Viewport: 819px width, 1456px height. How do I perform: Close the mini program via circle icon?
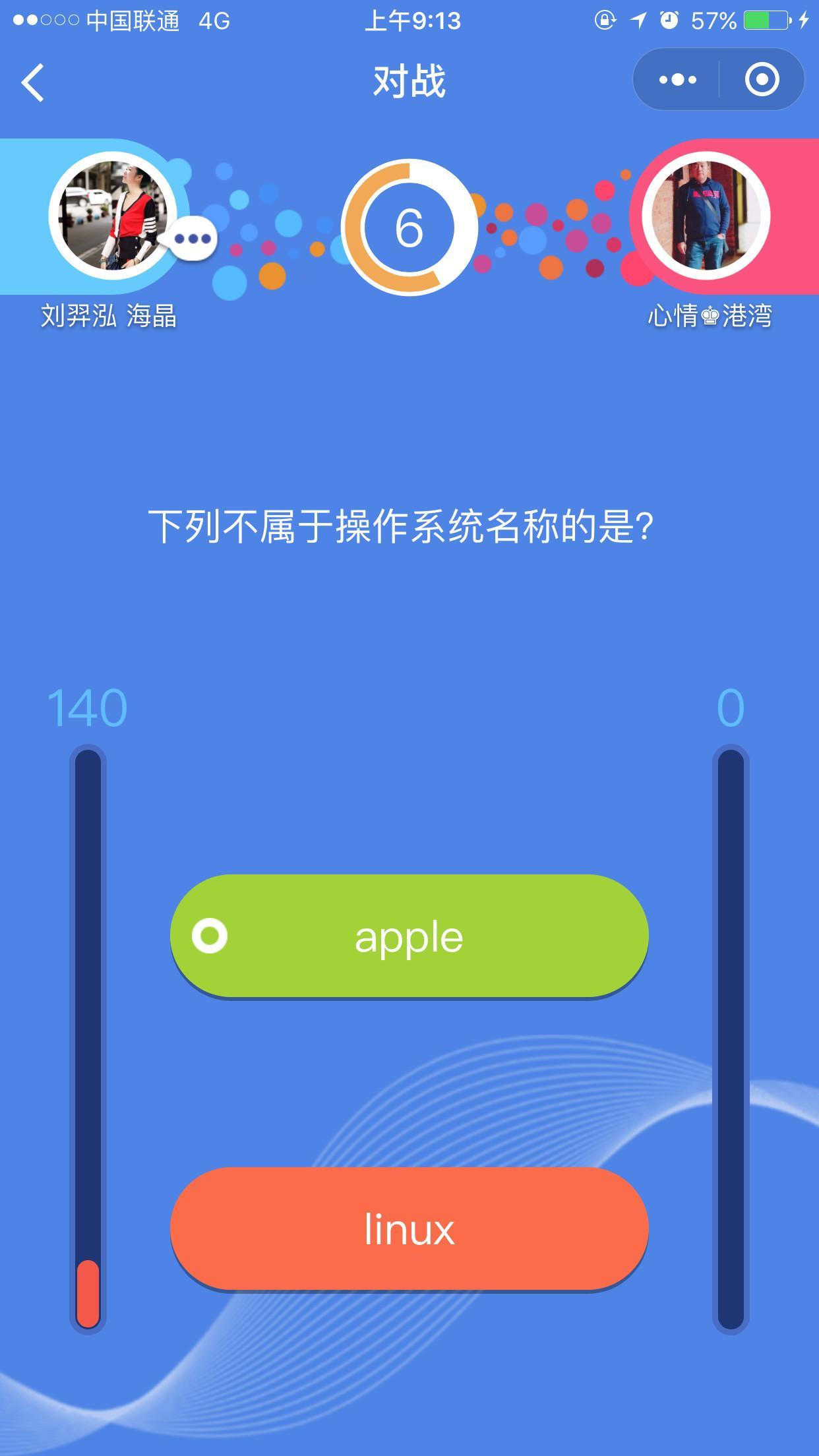762,80
